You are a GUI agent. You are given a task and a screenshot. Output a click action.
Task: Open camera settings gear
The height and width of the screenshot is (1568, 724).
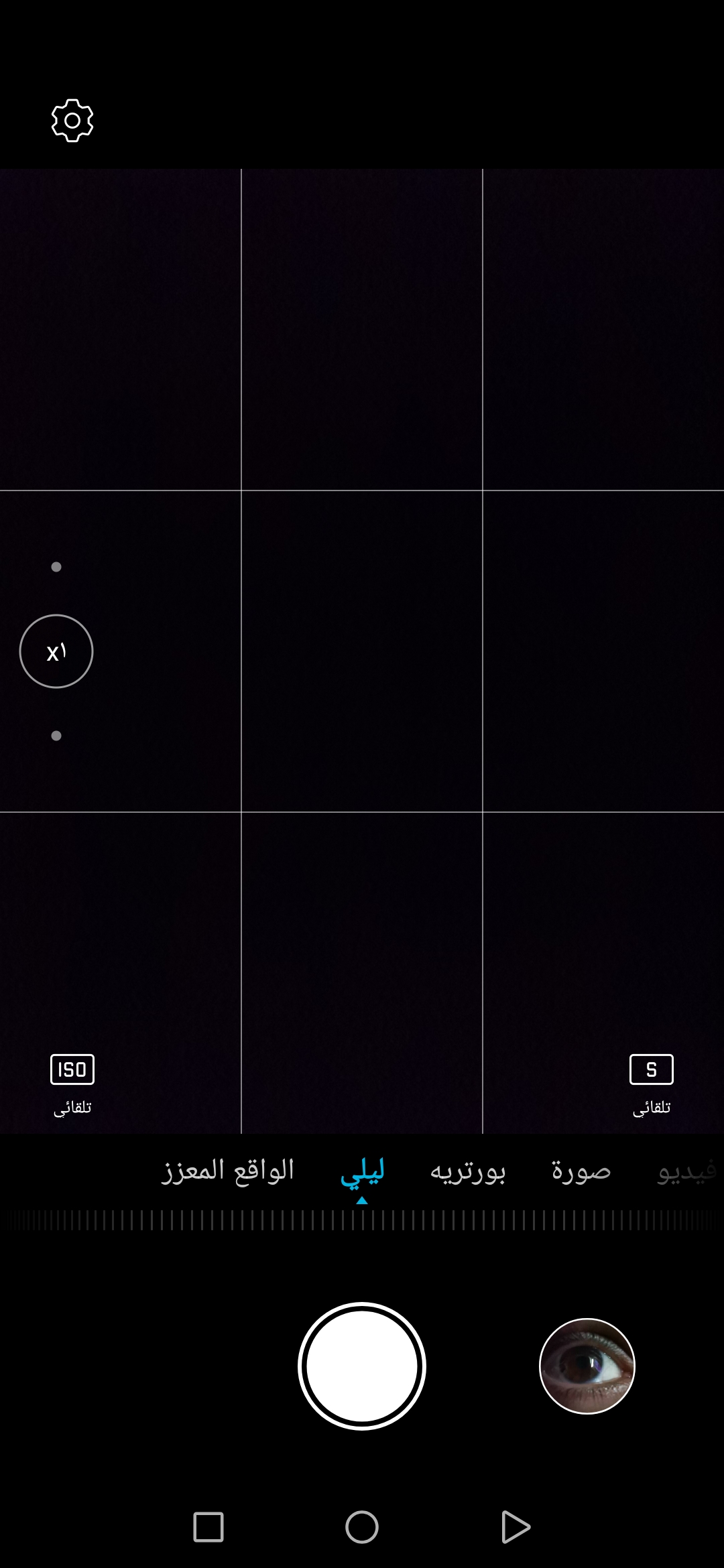[72, 121]
